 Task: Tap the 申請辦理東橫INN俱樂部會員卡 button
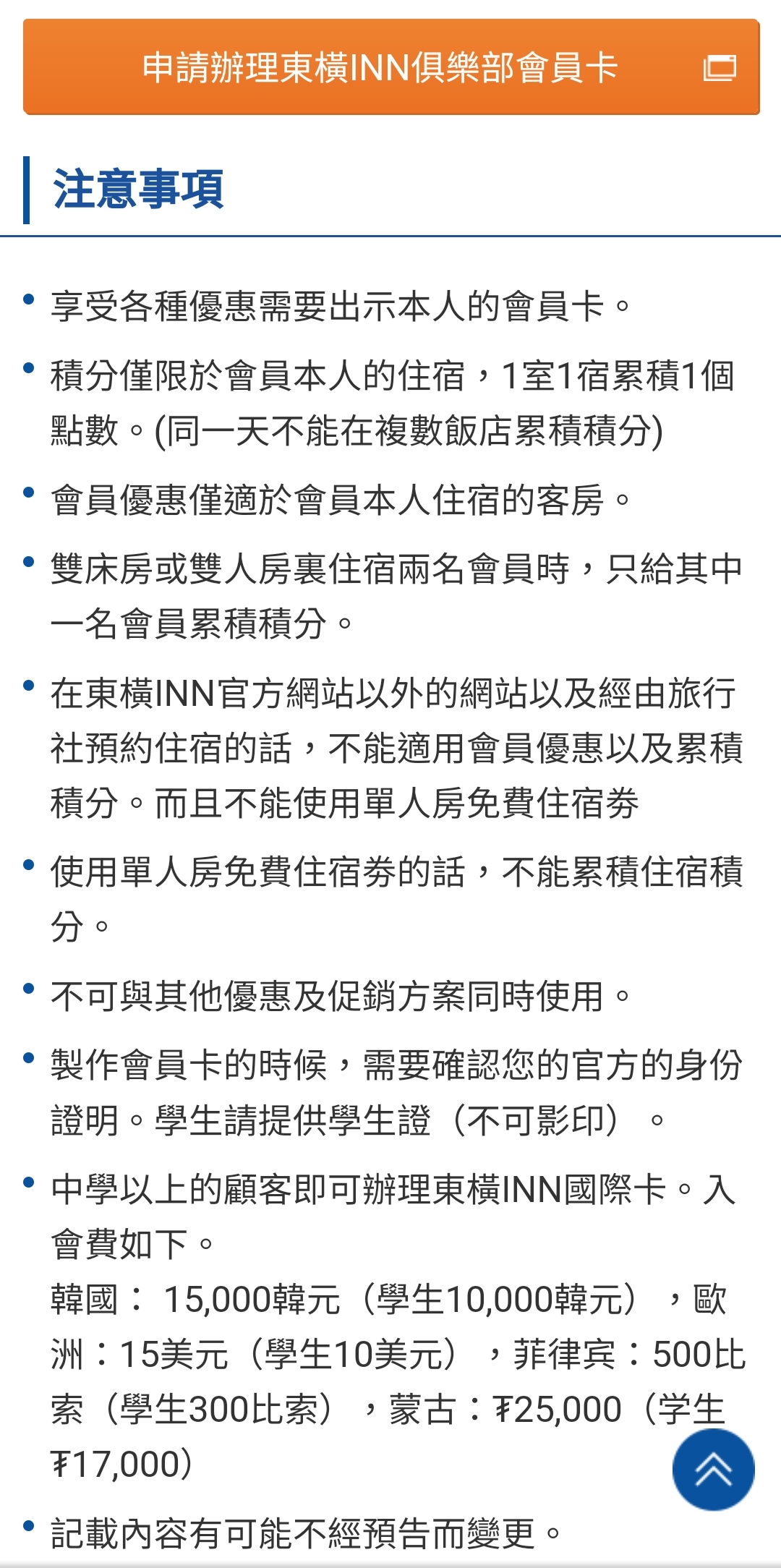(391, 67)
